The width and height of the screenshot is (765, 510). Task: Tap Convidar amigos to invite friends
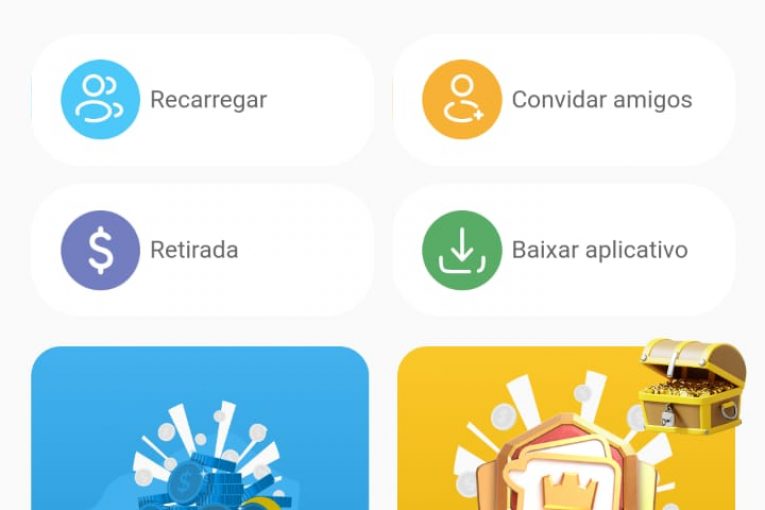pos(563,100)
